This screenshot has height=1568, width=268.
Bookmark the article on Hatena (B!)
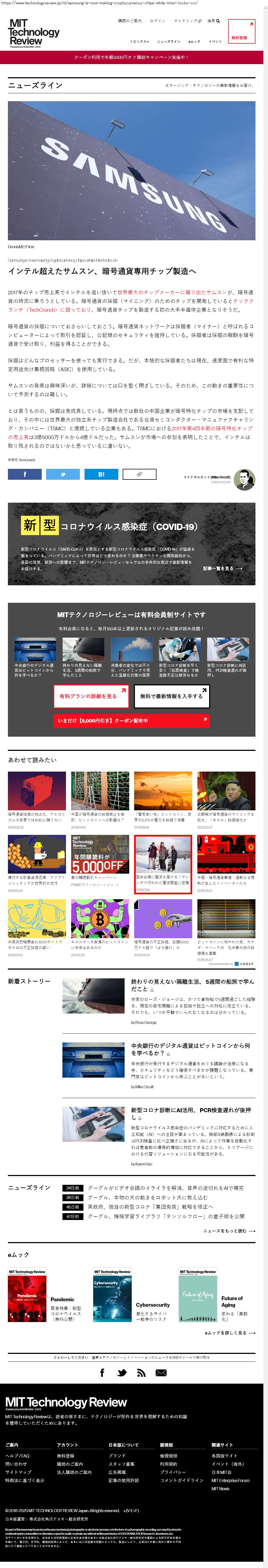tap(101, 474)
